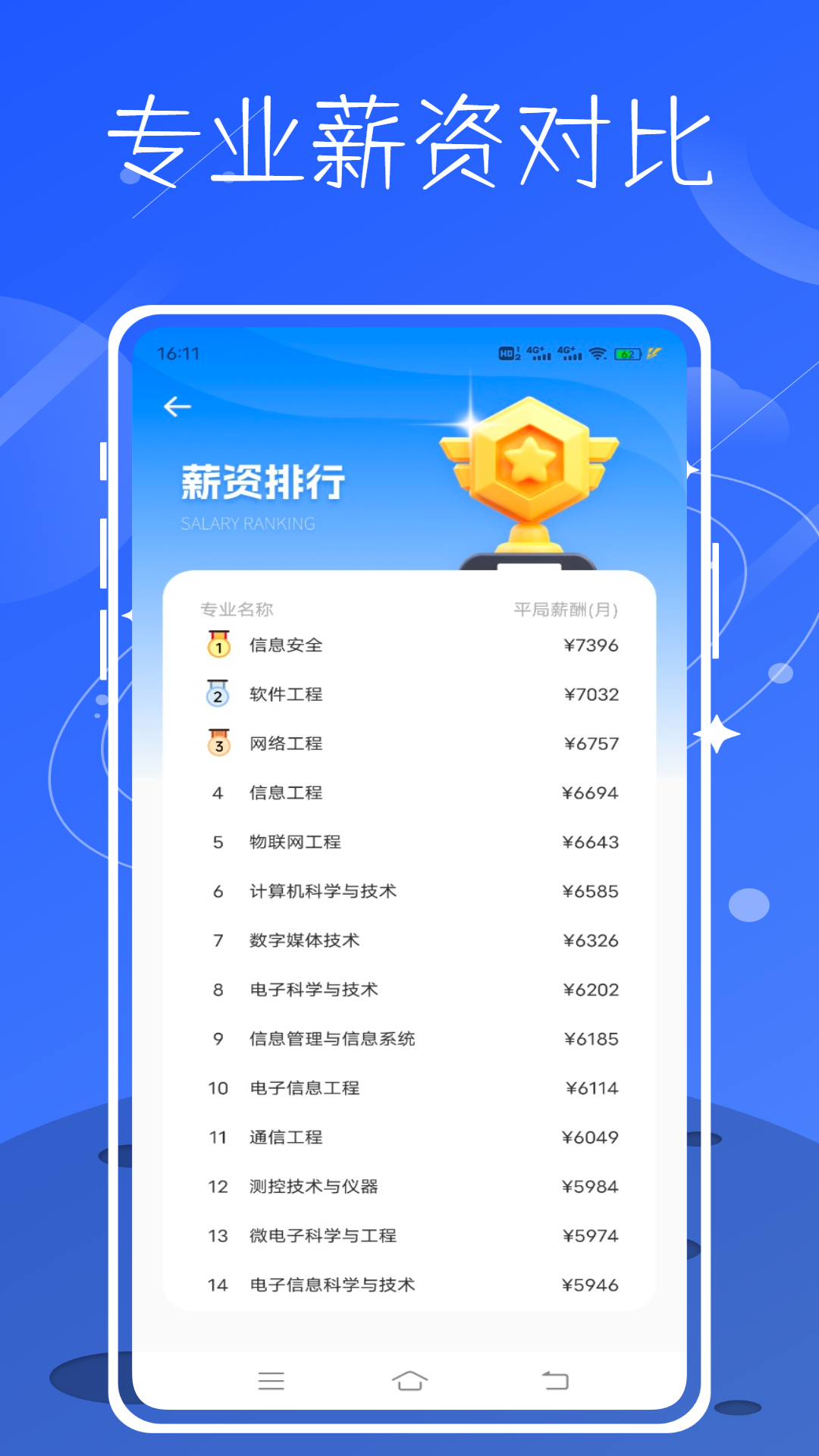Tap the clock showing 16:11
This screenshot has height=1456, width=819.
click(x=179, y=352)
